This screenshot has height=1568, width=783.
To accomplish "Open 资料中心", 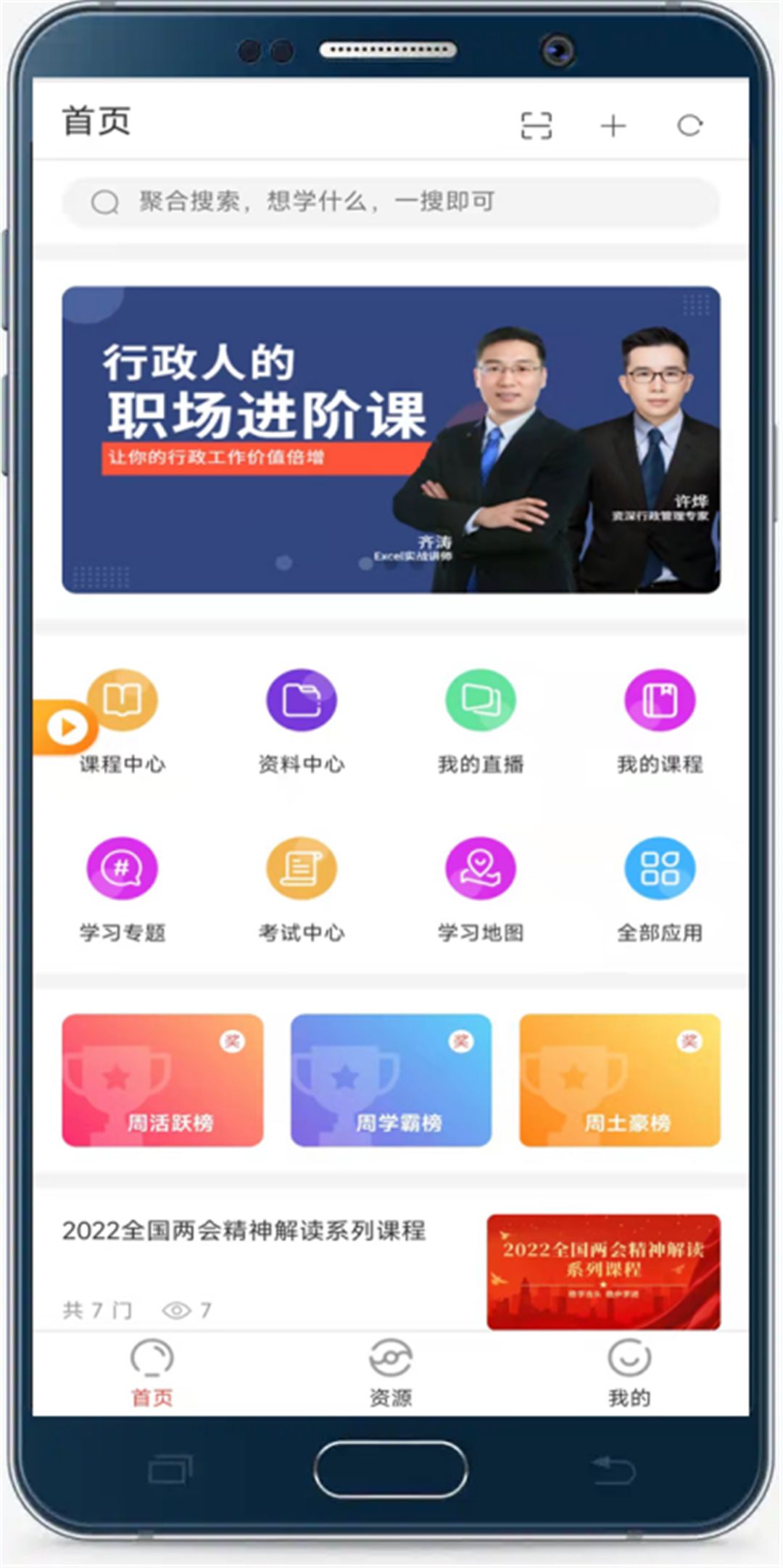I will 302,718.
